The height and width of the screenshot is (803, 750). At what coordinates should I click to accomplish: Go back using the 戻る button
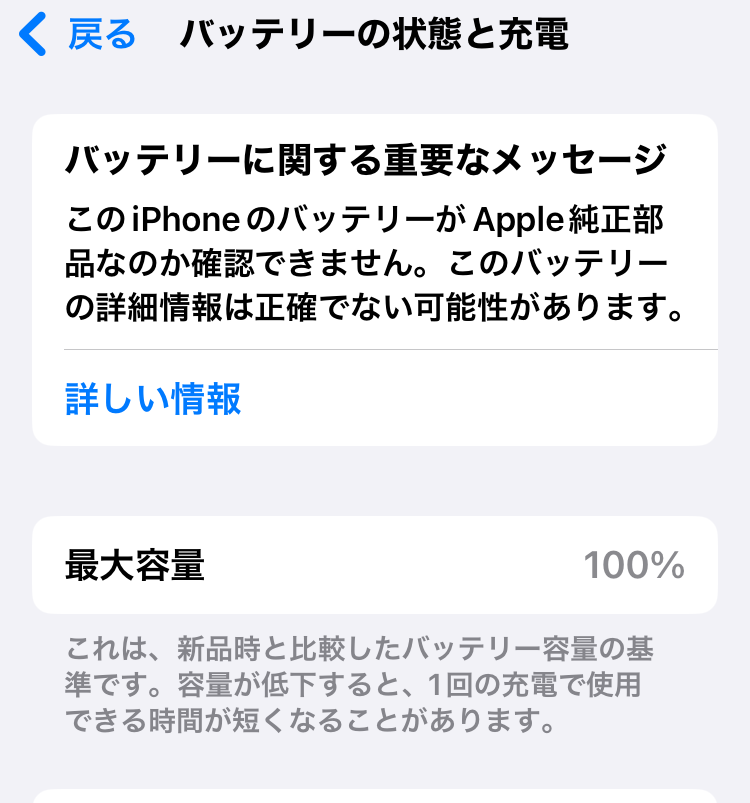tap(80, 36)
